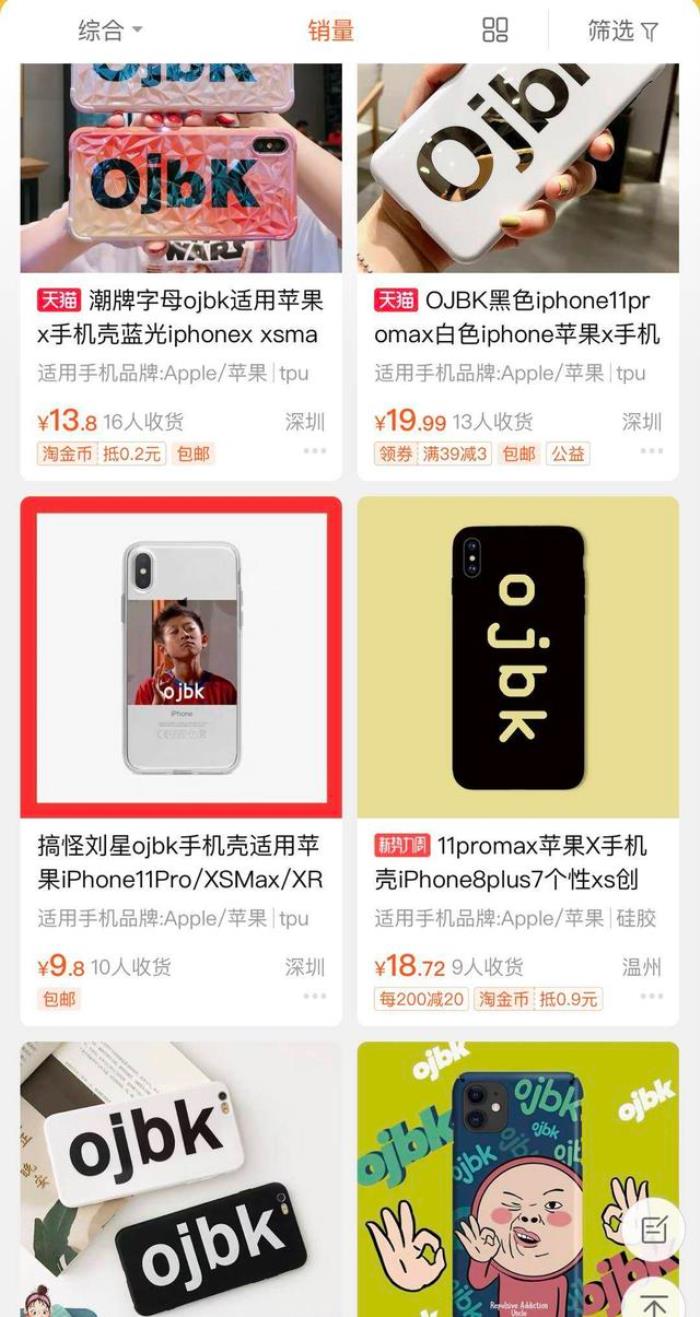Open OJBK黑色iphone11promax case priced ¥19.99
The width and height of the screenshot is (700, 1317).
[x=517, y=317]
